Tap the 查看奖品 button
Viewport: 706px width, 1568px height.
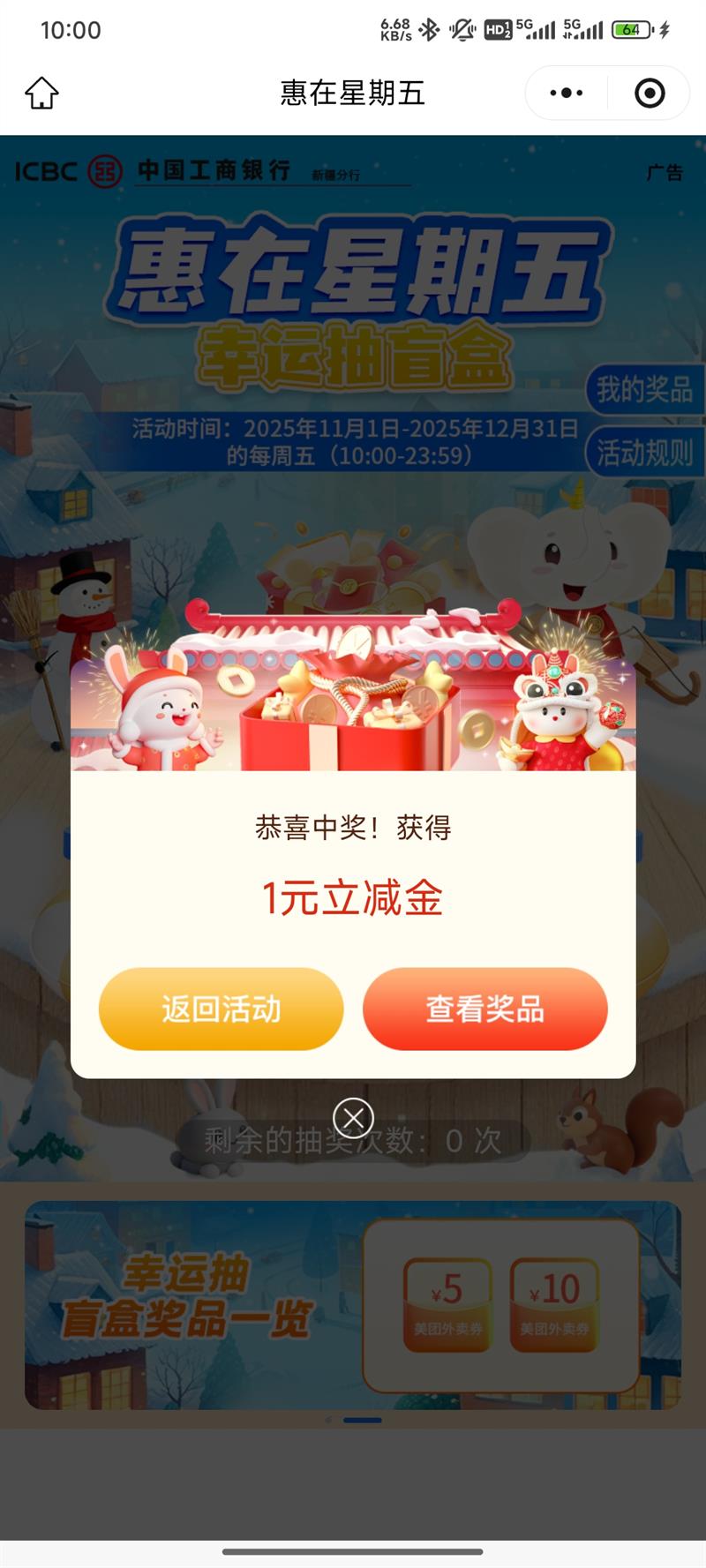(484, 1008)
